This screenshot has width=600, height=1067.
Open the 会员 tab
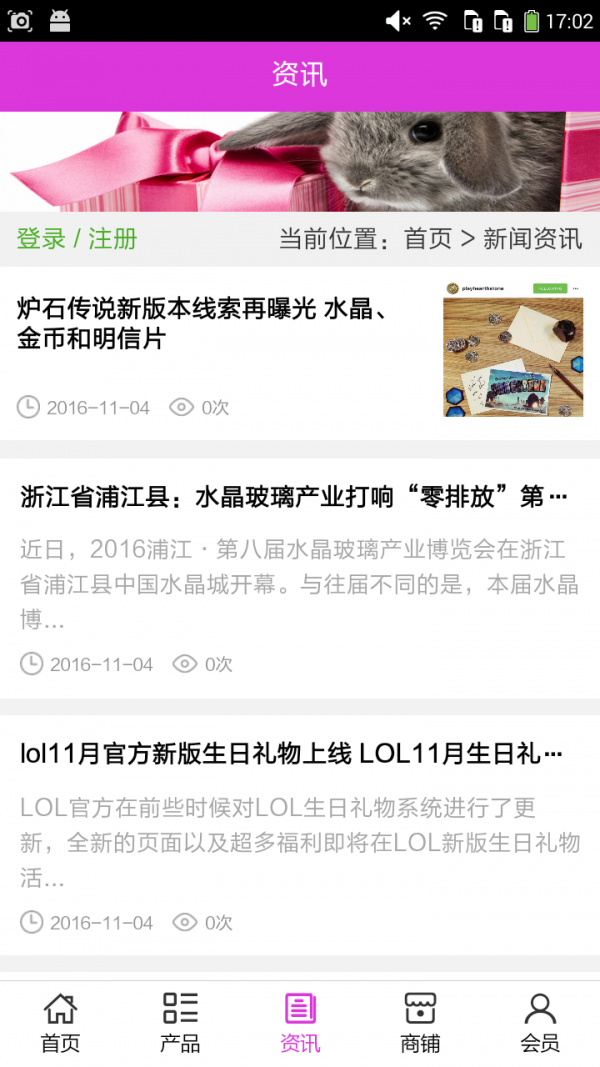point(540,1022)
